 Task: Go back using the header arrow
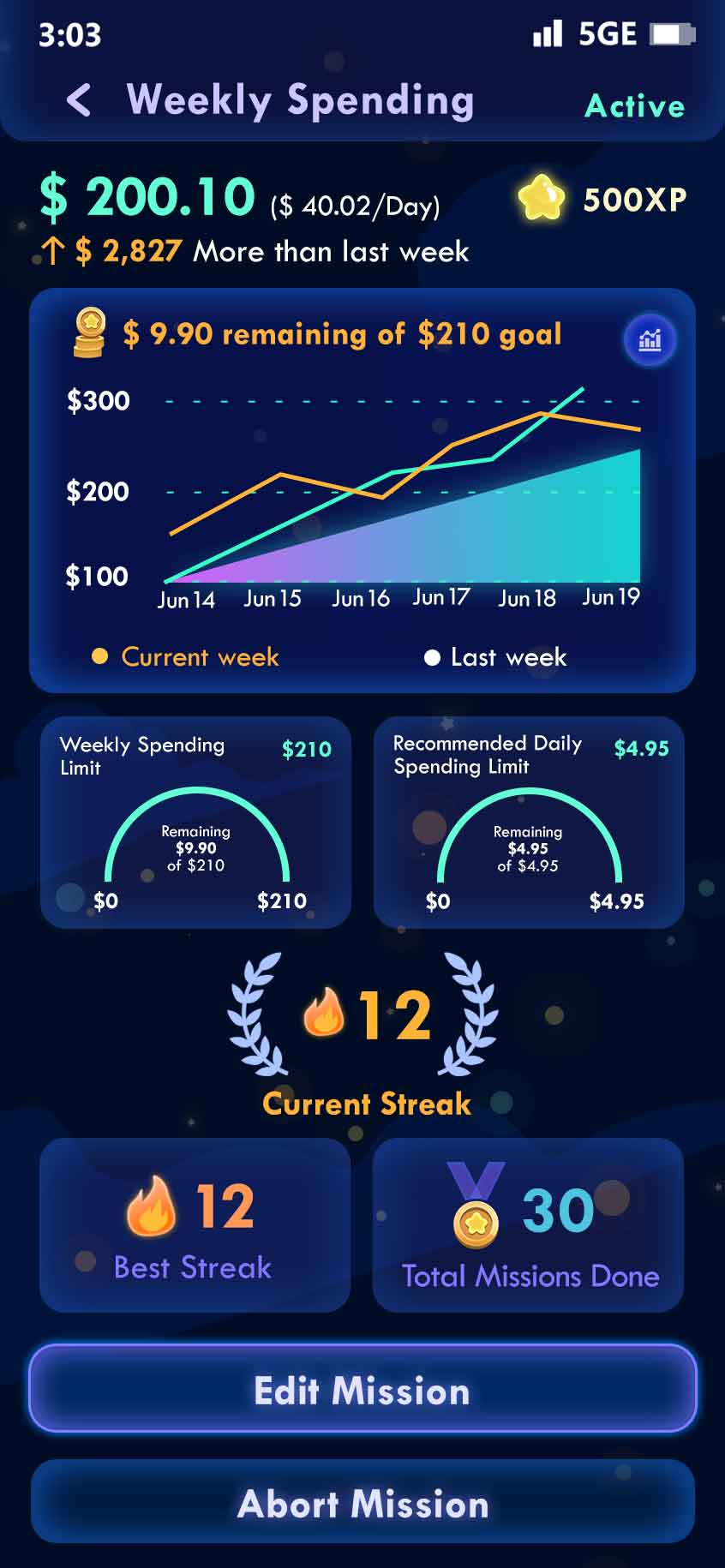[x=79, y=100]
